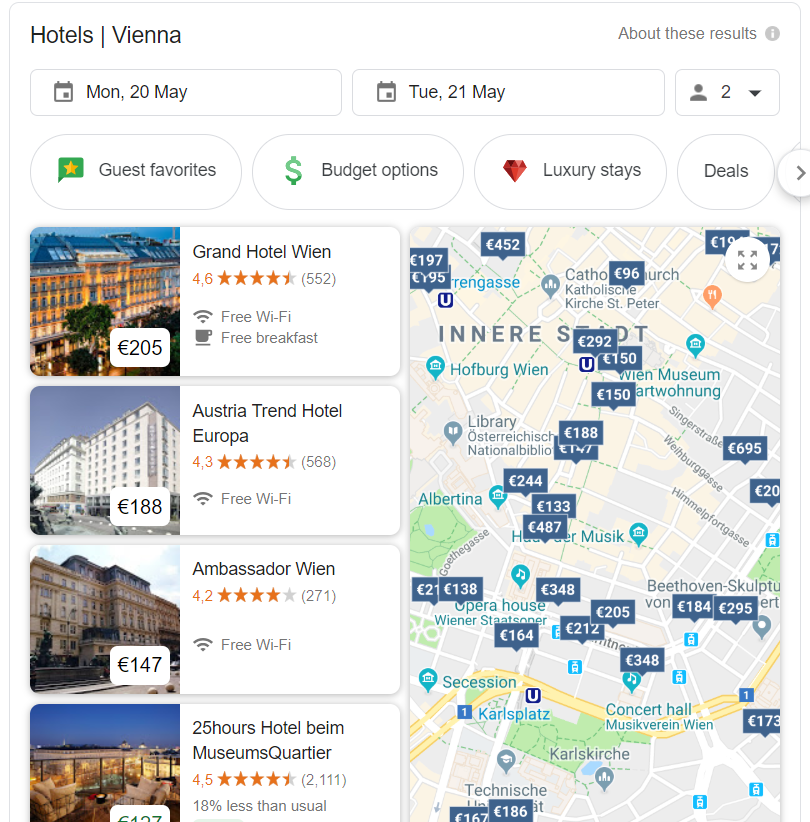Screen dimensions: 810x822
Task: Filter by Budget options
Action: tap(358, 171)
